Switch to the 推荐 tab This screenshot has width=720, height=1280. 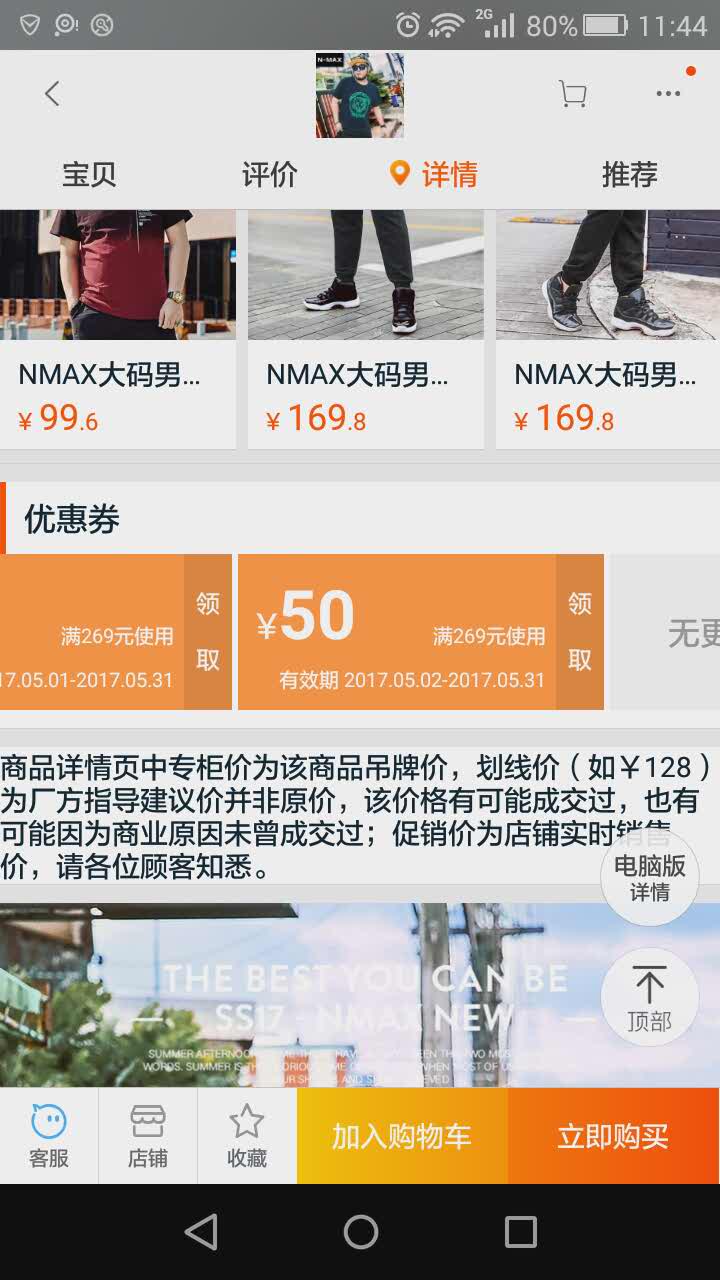(629, 175)
